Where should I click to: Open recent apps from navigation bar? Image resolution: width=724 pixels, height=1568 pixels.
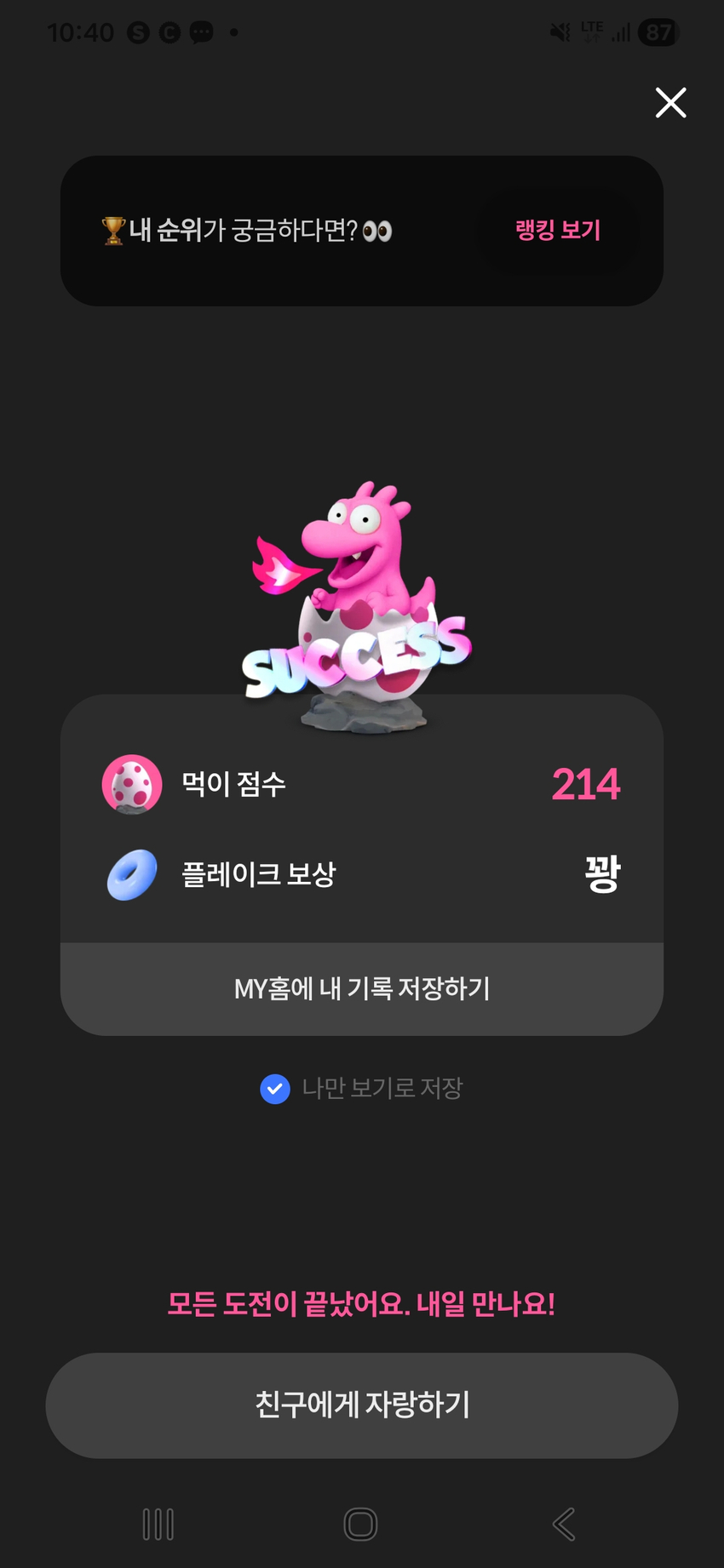pyautogui.click(x=158, y=1524)
